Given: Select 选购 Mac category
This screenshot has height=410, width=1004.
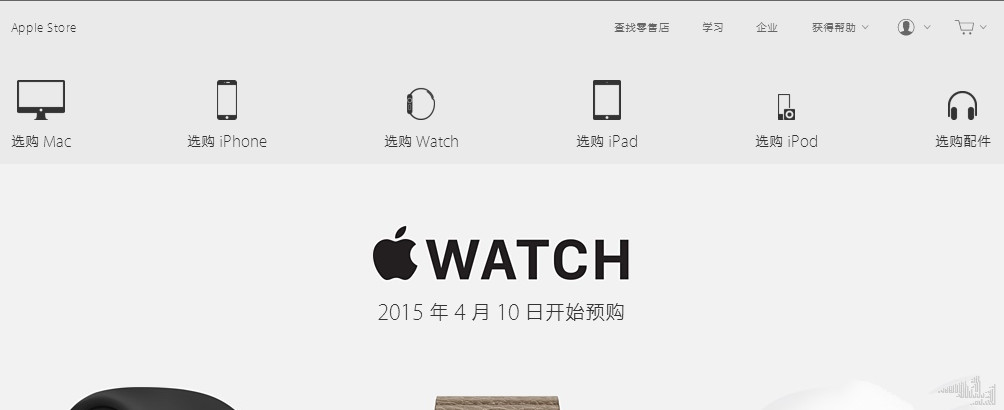Looking at the screenshot, I should point(41,114).
